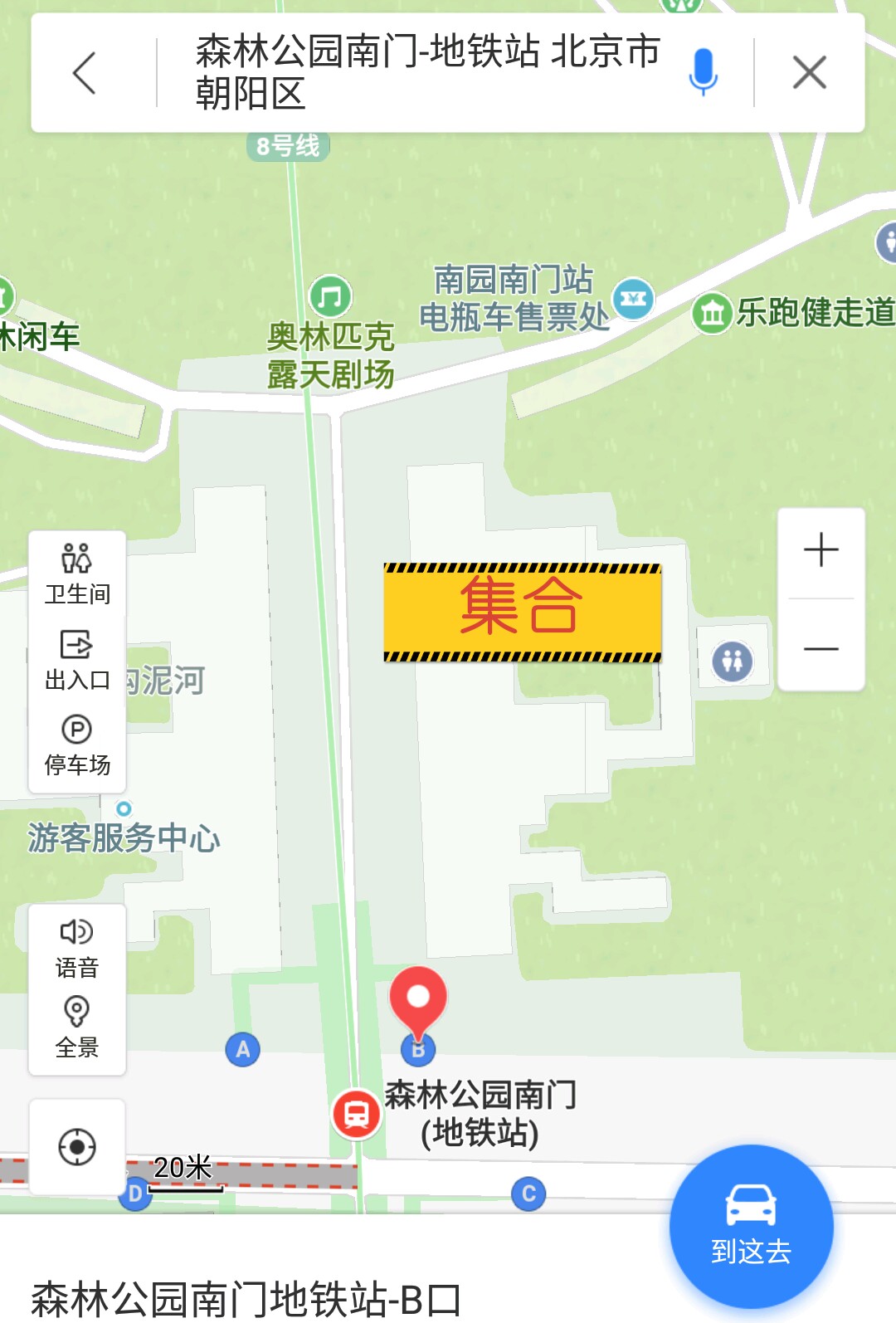Tap 到这去 to get directions

pyautogui.click(x=751, y=1226)
